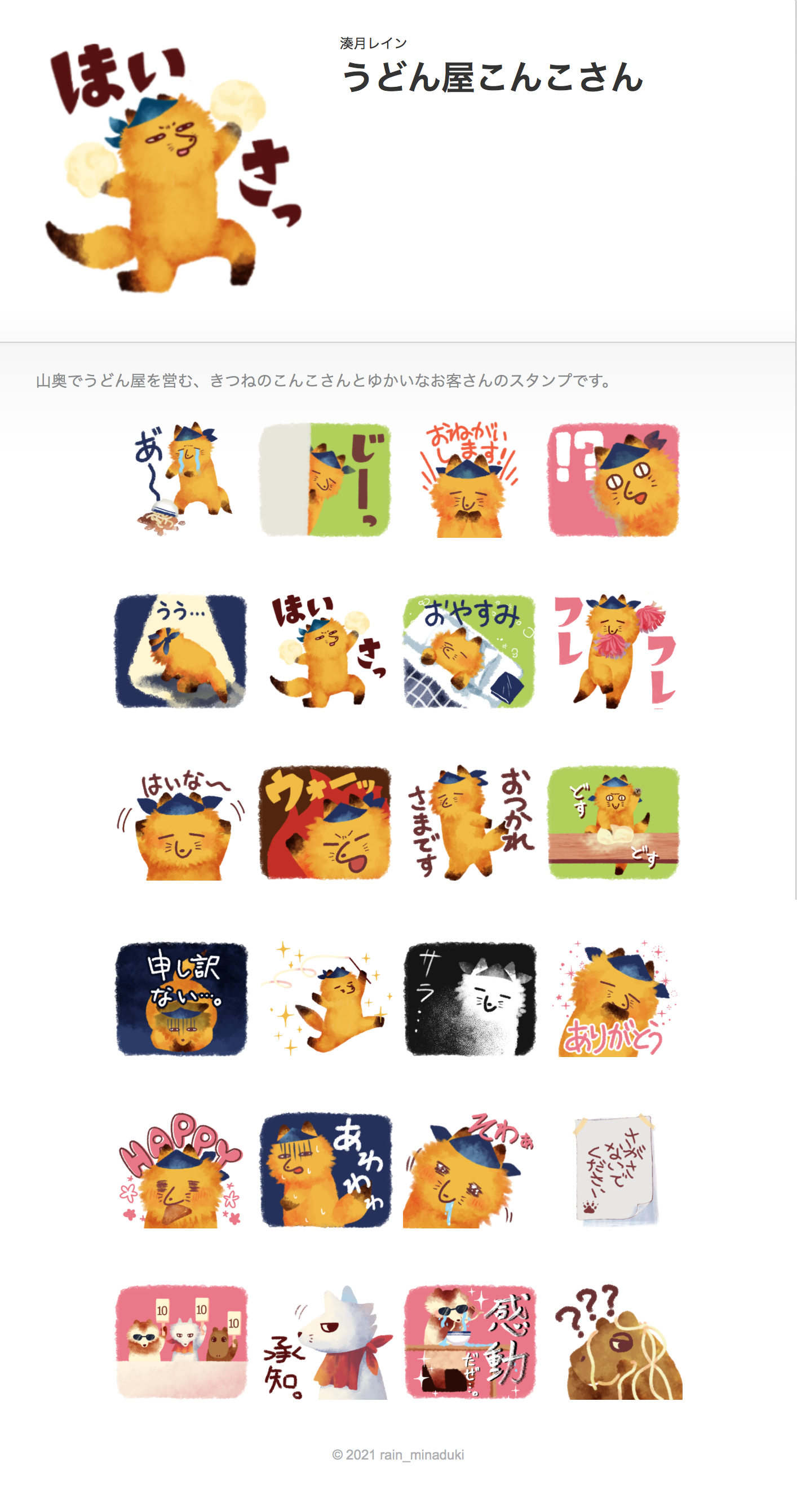Tap the あわわわ panicking fox sticker
The image size is (797, 1512).
[325, 1170]
